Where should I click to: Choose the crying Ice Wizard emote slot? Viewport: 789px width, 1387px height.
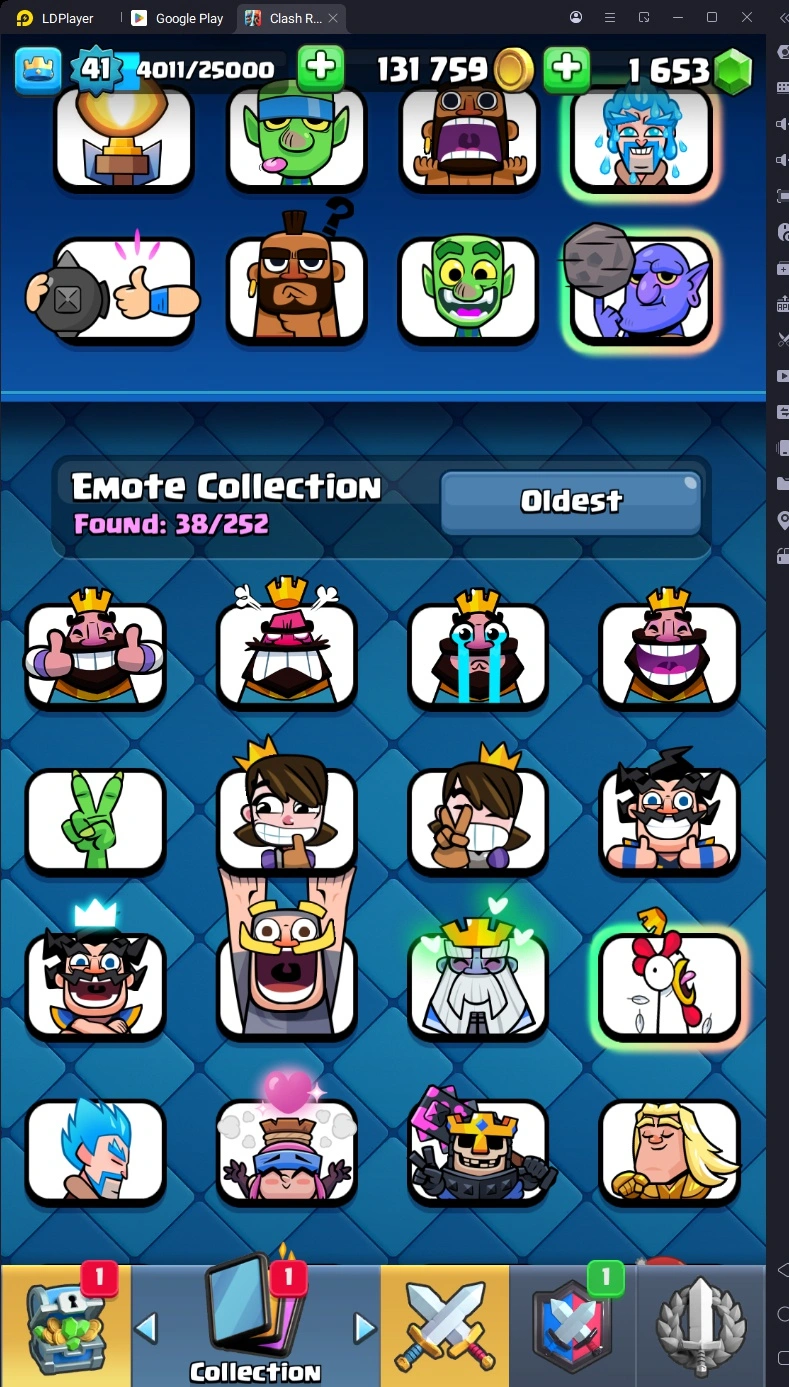(641, 138)
